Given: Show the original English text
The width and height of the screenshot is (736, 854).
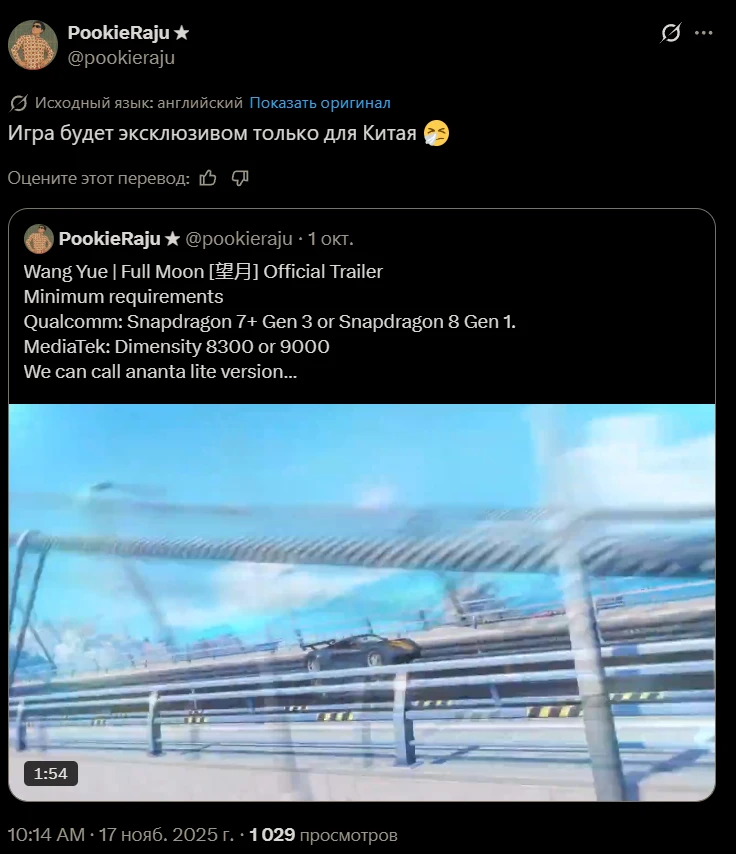Looking at the screenshot, I should click(320, 102).
